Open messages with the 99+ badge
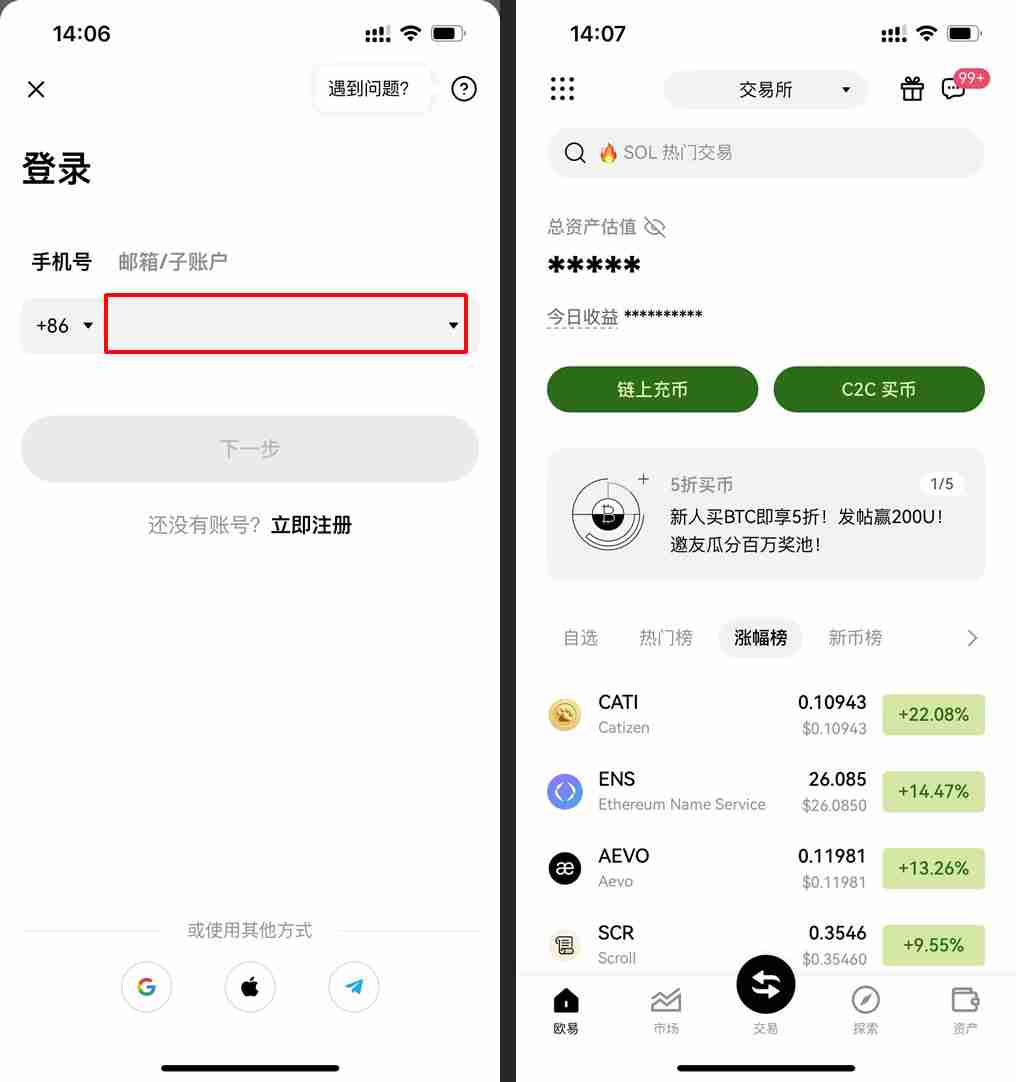 click(x=955, y=89)
